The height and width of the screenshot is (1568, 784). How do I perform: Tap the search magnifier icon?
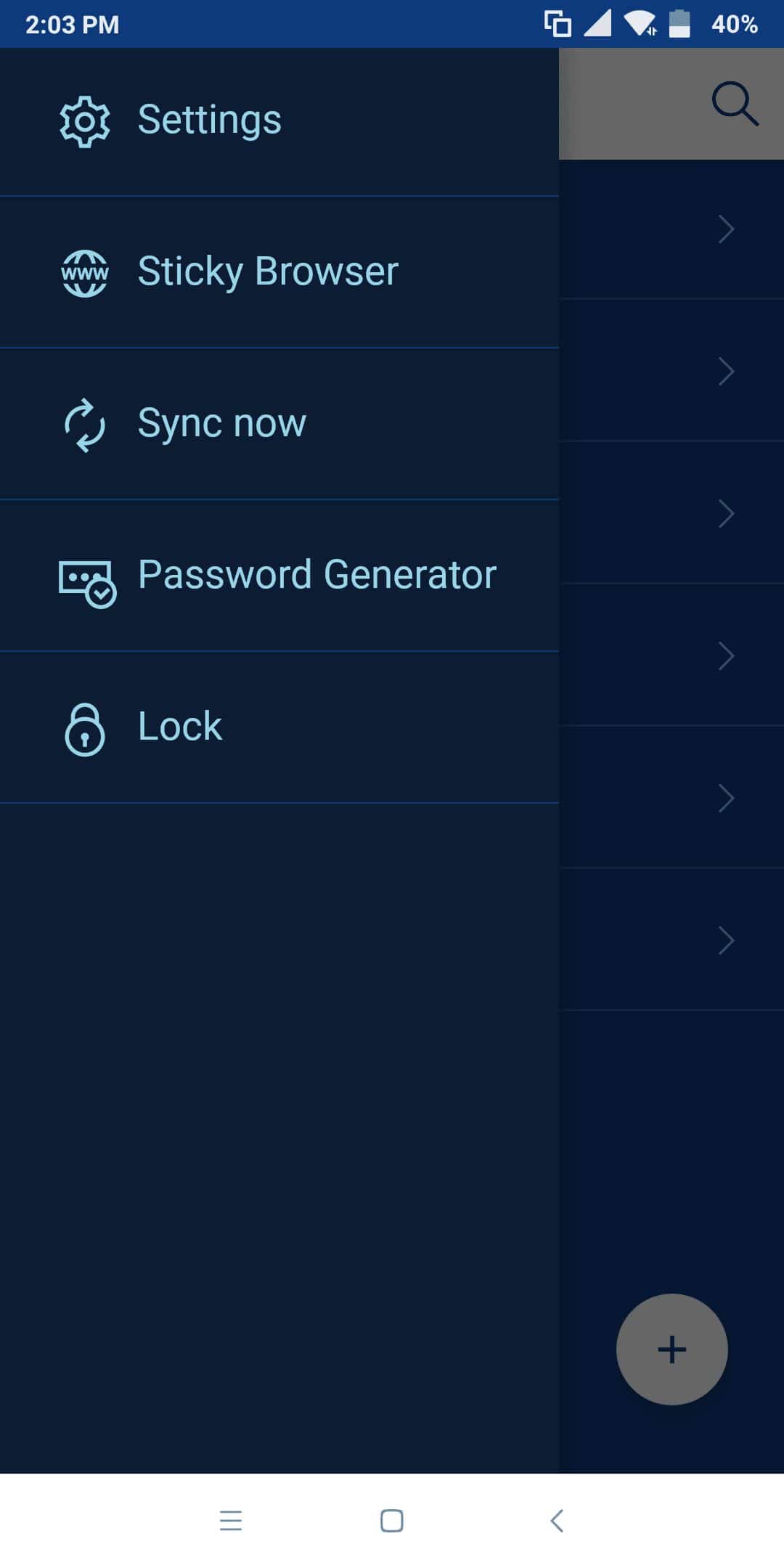pos(735,104)
